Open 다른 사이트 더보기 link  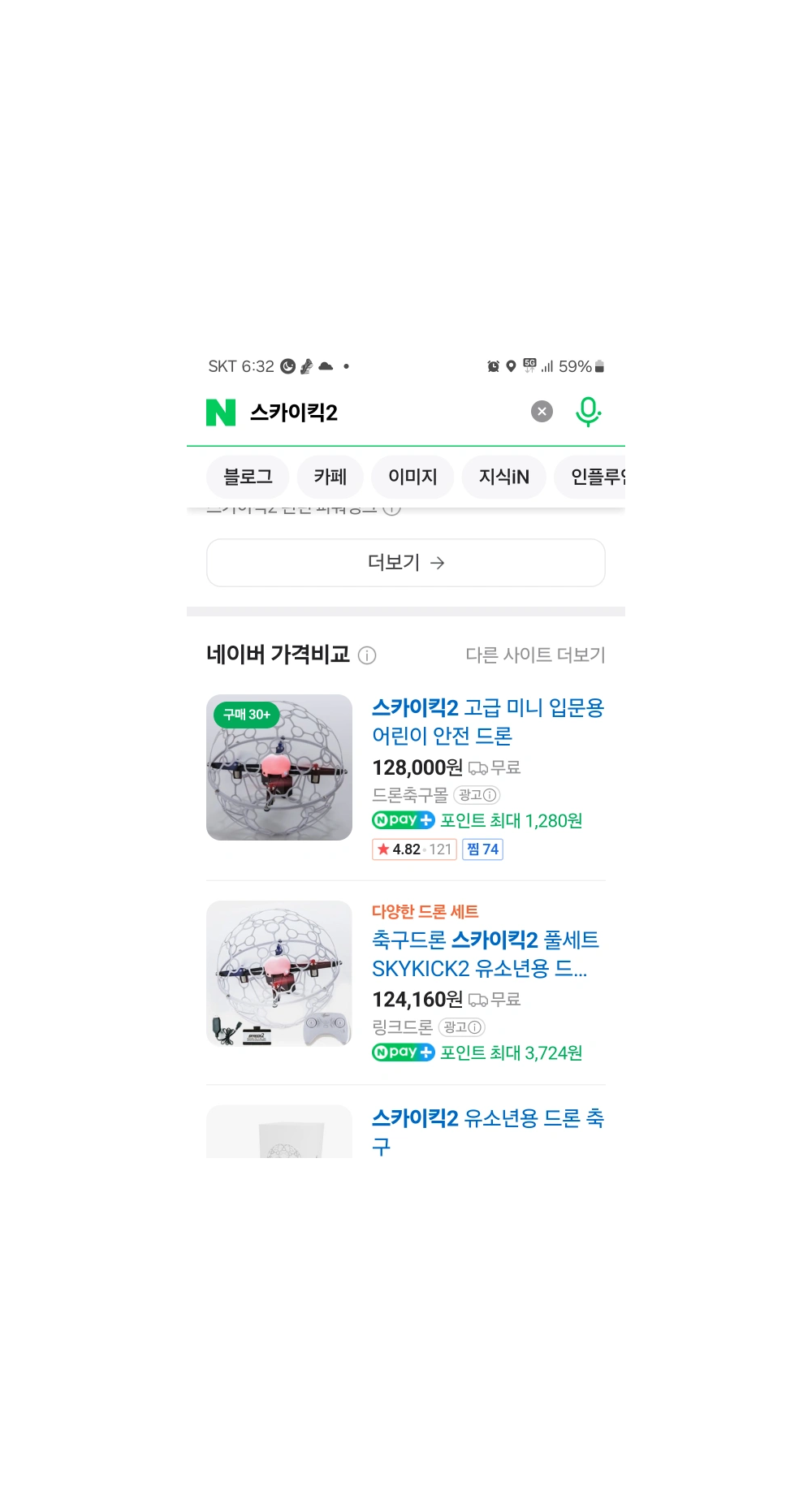click(x=535, y=655)
